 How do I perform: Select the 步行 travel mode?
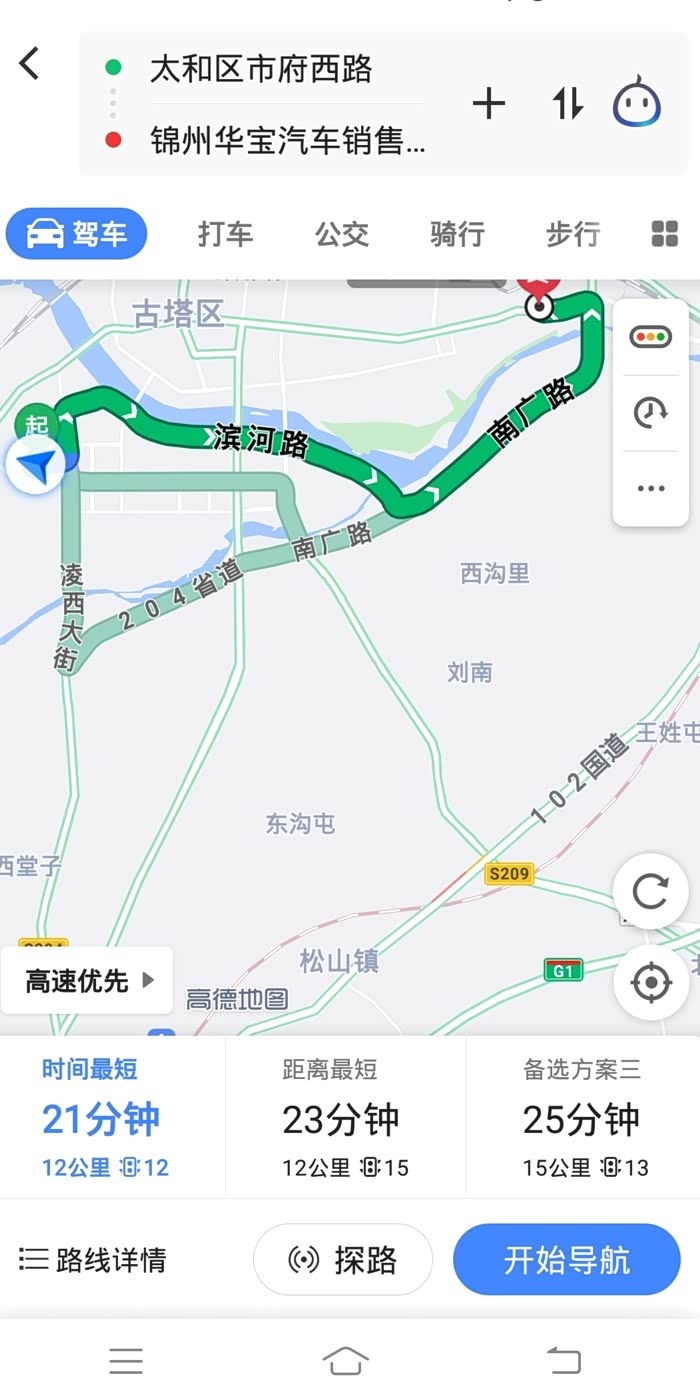click(x=573, y=234)
